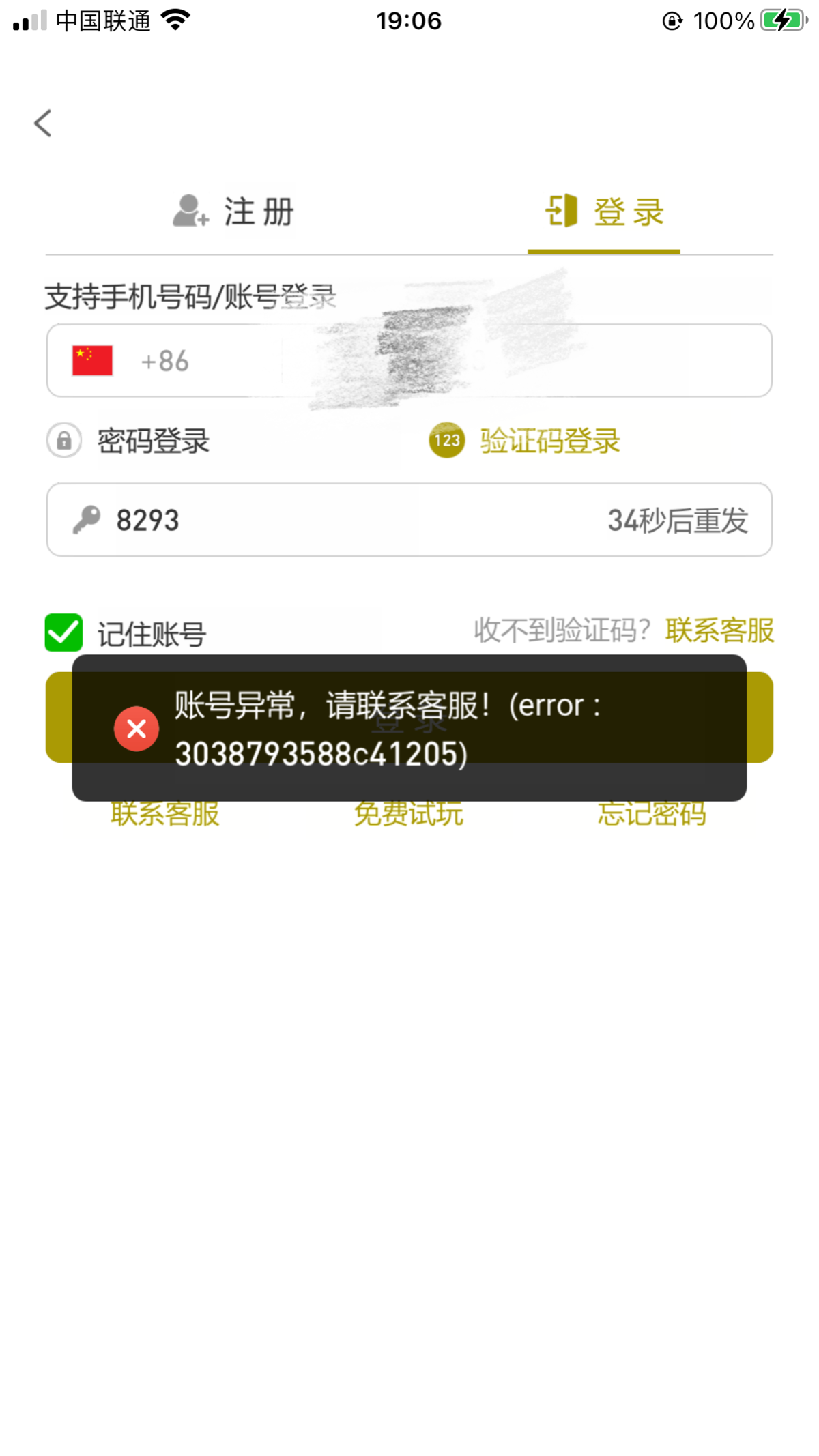Open 联系客服 next to 收不到验证码
819x1456 pixels.
(x=719, y=630)
